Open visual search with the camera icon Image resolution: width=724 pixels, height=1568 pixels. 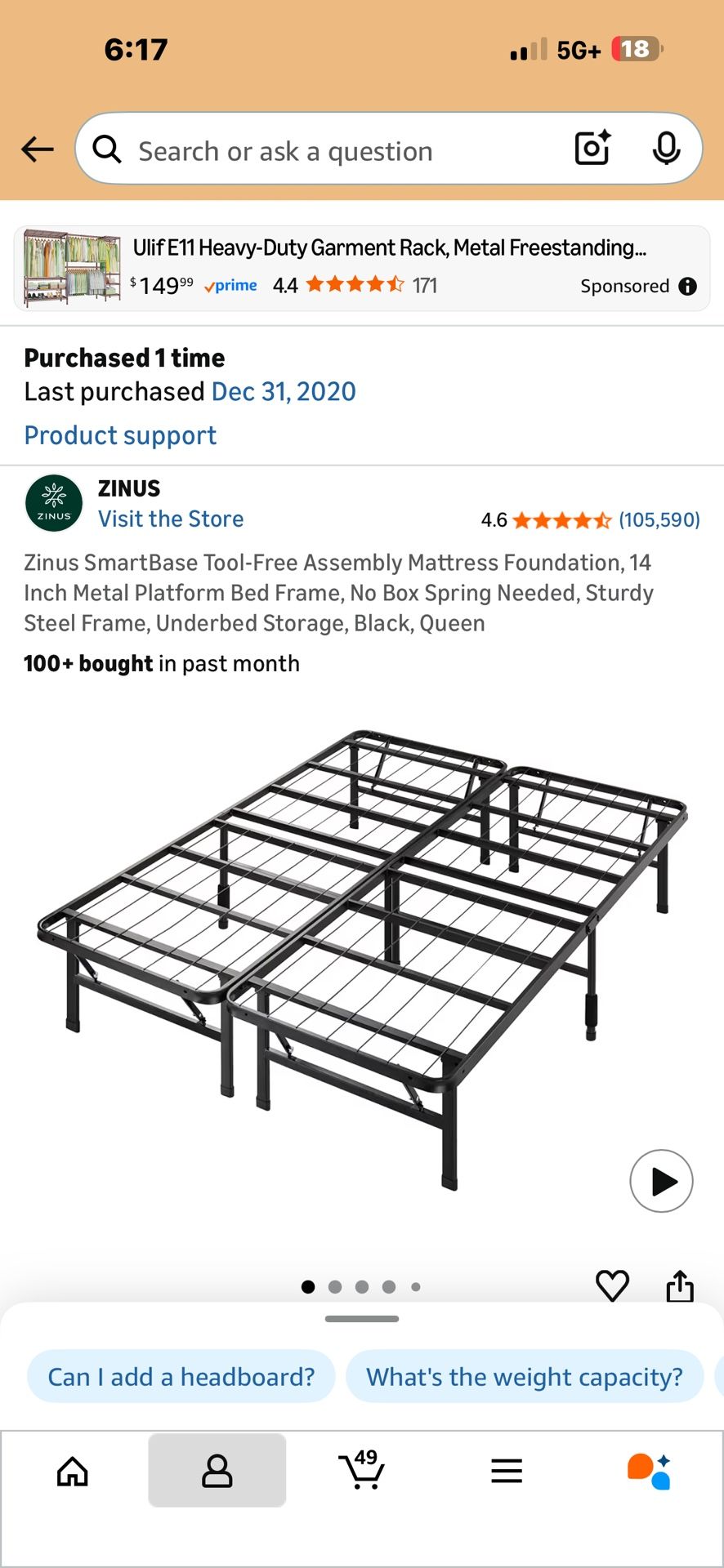(591, 149)
